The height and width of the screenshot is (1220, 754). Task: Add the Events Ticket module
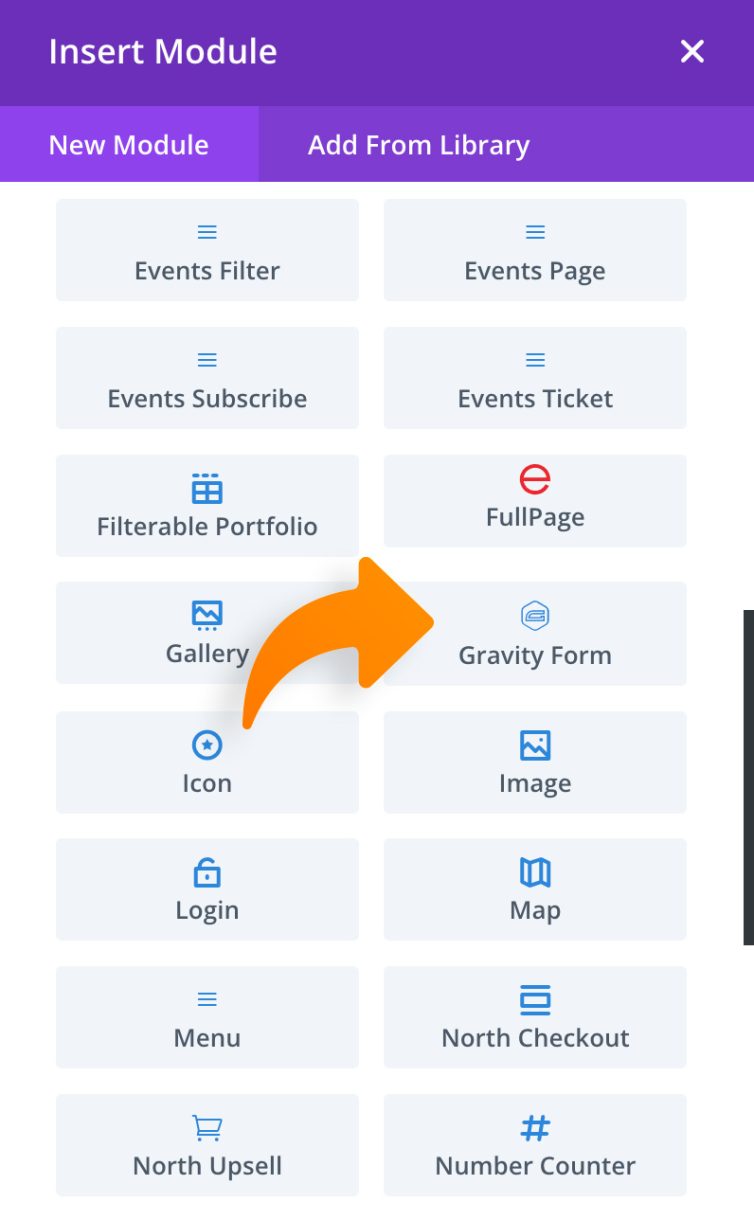(x=534, y=378)
